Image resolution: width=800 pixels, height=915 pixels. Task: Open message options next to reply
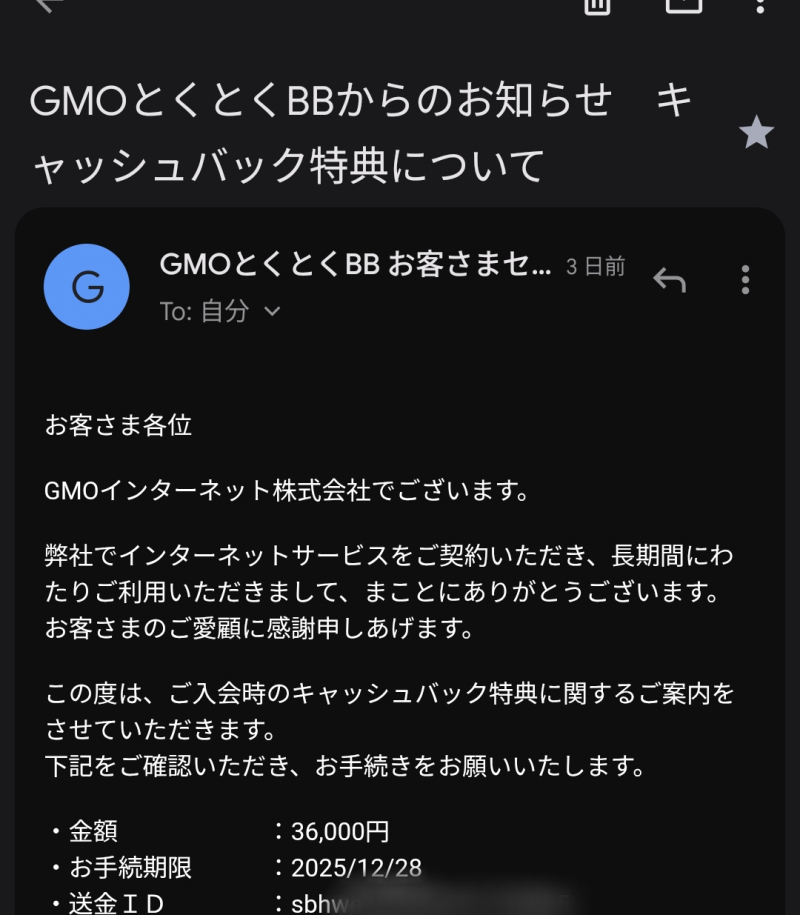coord(745,280)
